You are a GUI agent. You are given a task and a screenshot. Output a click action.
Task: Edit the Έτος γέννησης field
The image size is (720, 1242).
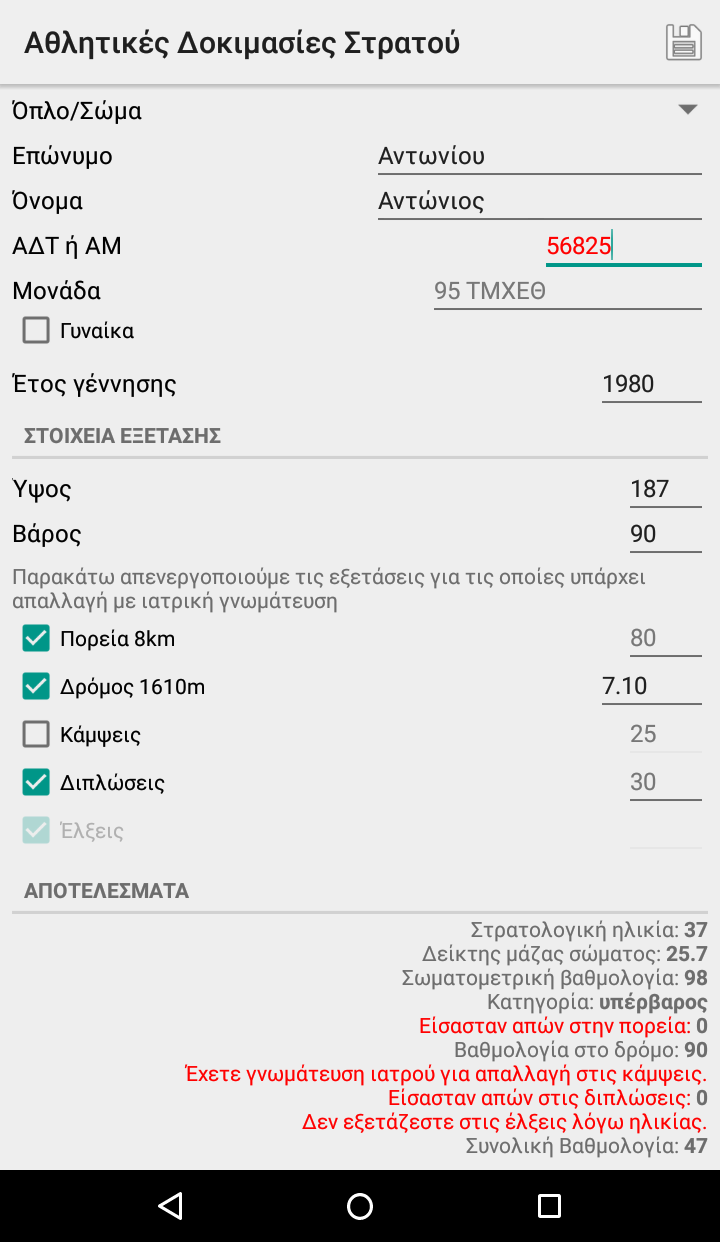[x=651, y=384]
